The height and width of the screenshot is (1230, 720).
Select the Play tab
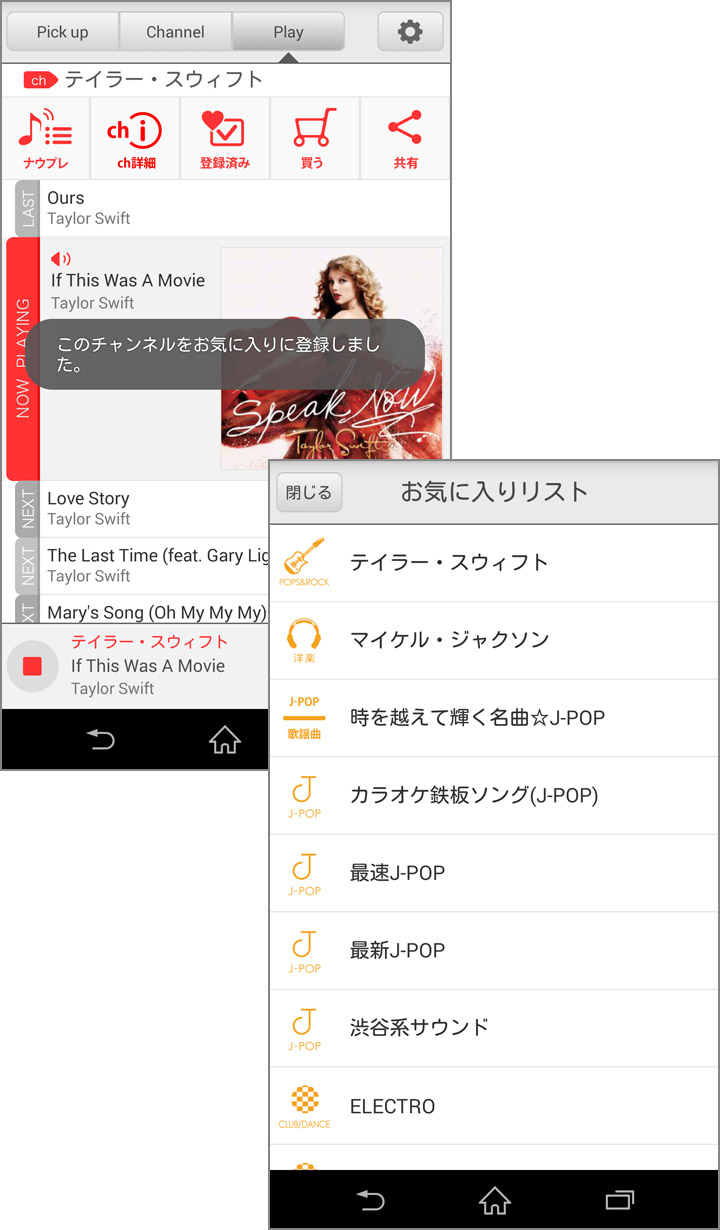[x=288, y=32]
